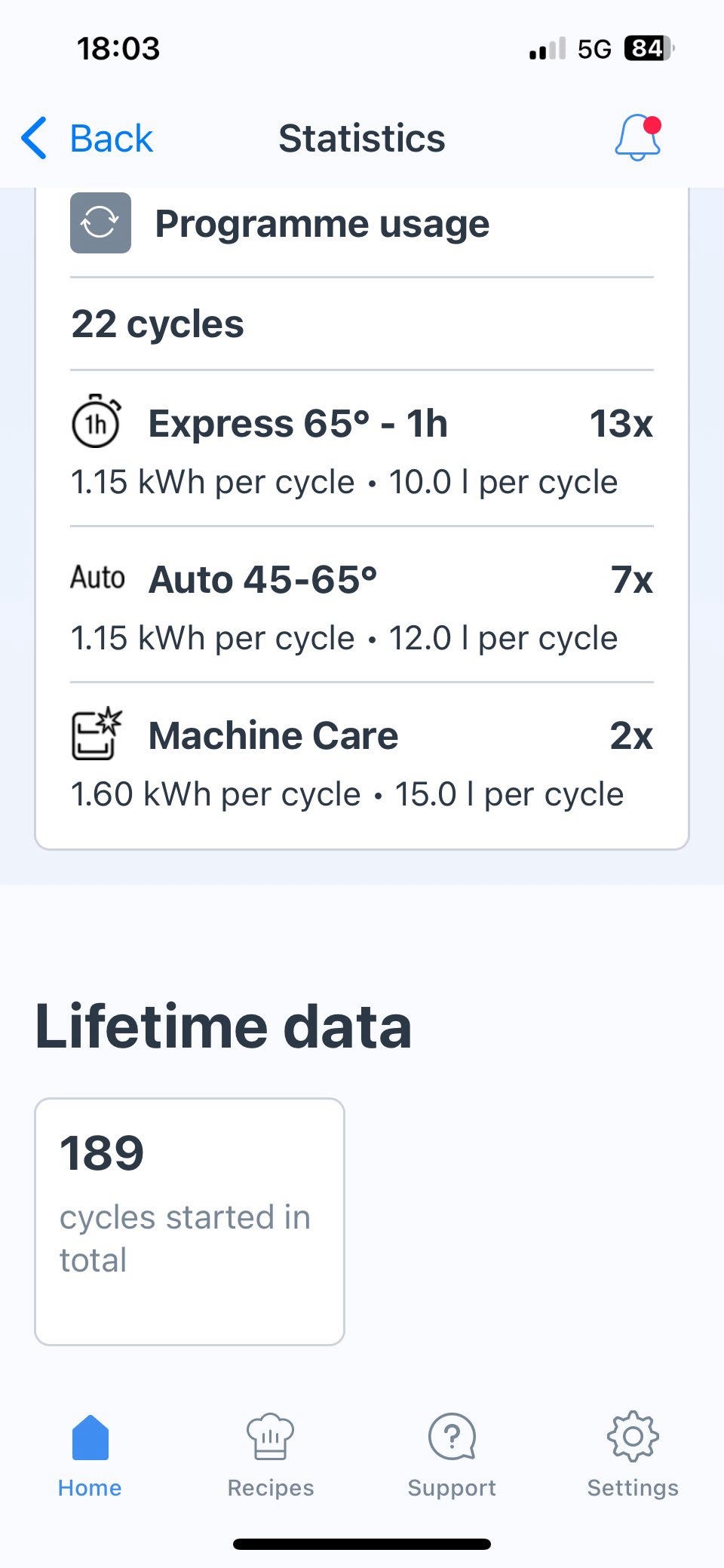Switch to the Home tab
The height and width of the screenshot is (1568, 724).
point(90,1455)
